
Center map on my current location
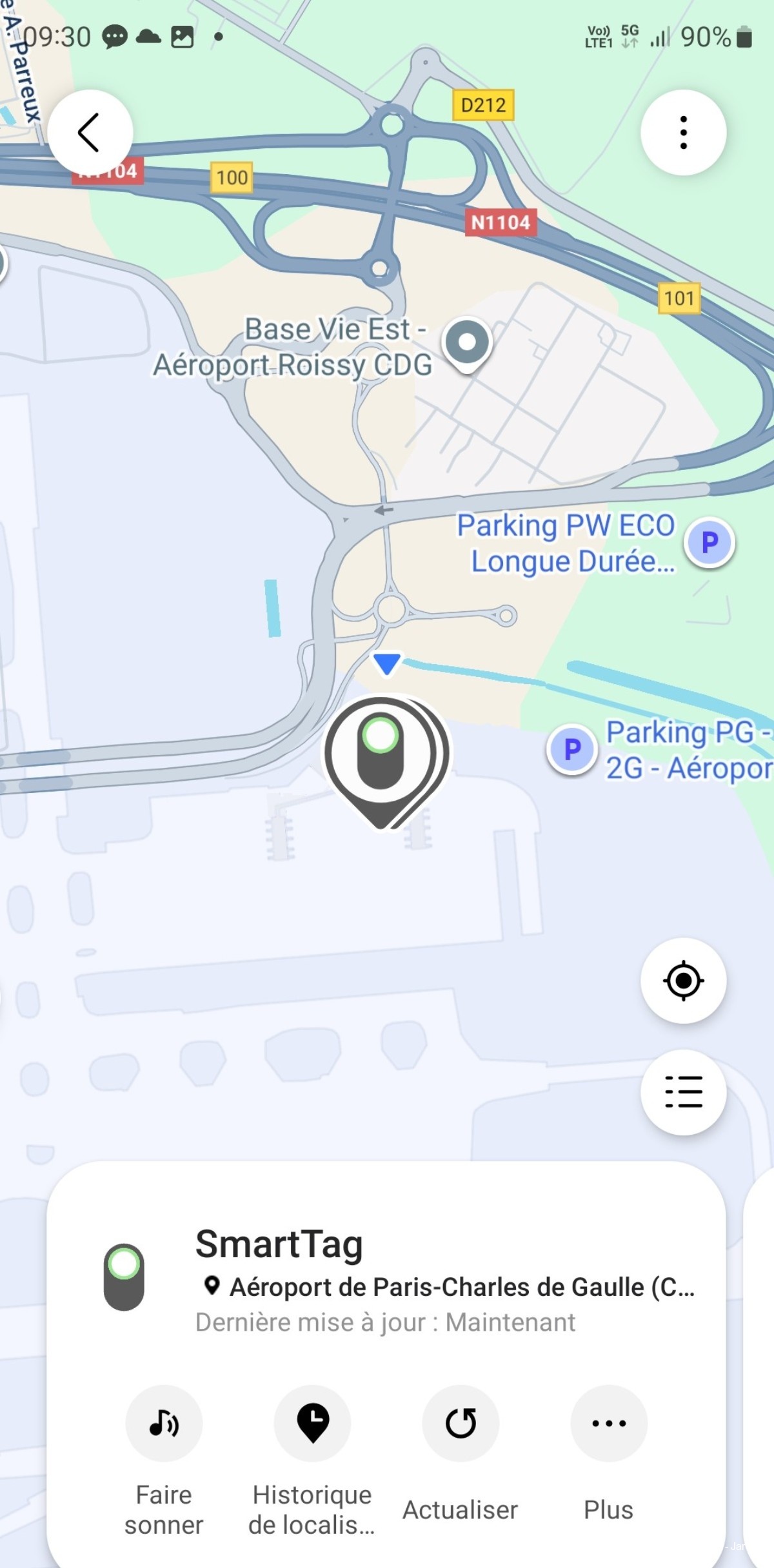pos(683,981)
